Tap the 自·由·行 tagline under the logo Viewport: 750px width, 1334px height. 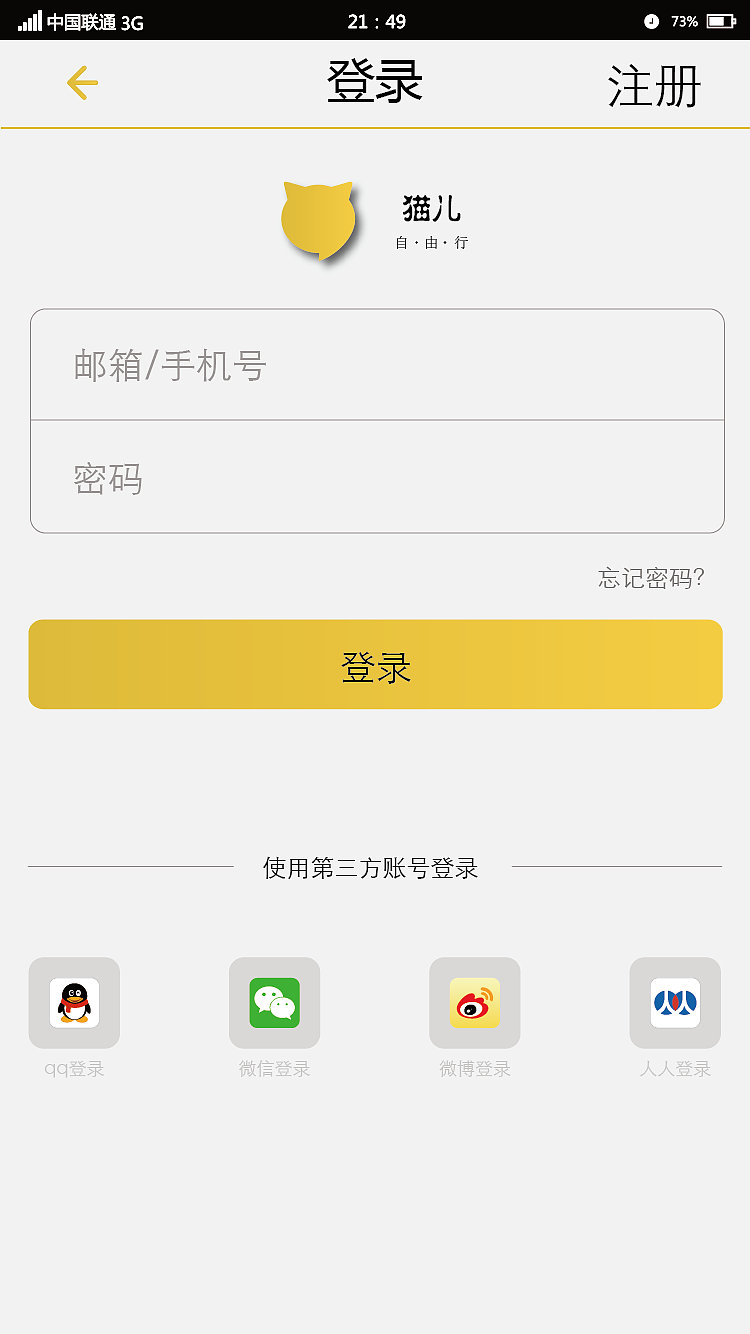click(430, 243)
